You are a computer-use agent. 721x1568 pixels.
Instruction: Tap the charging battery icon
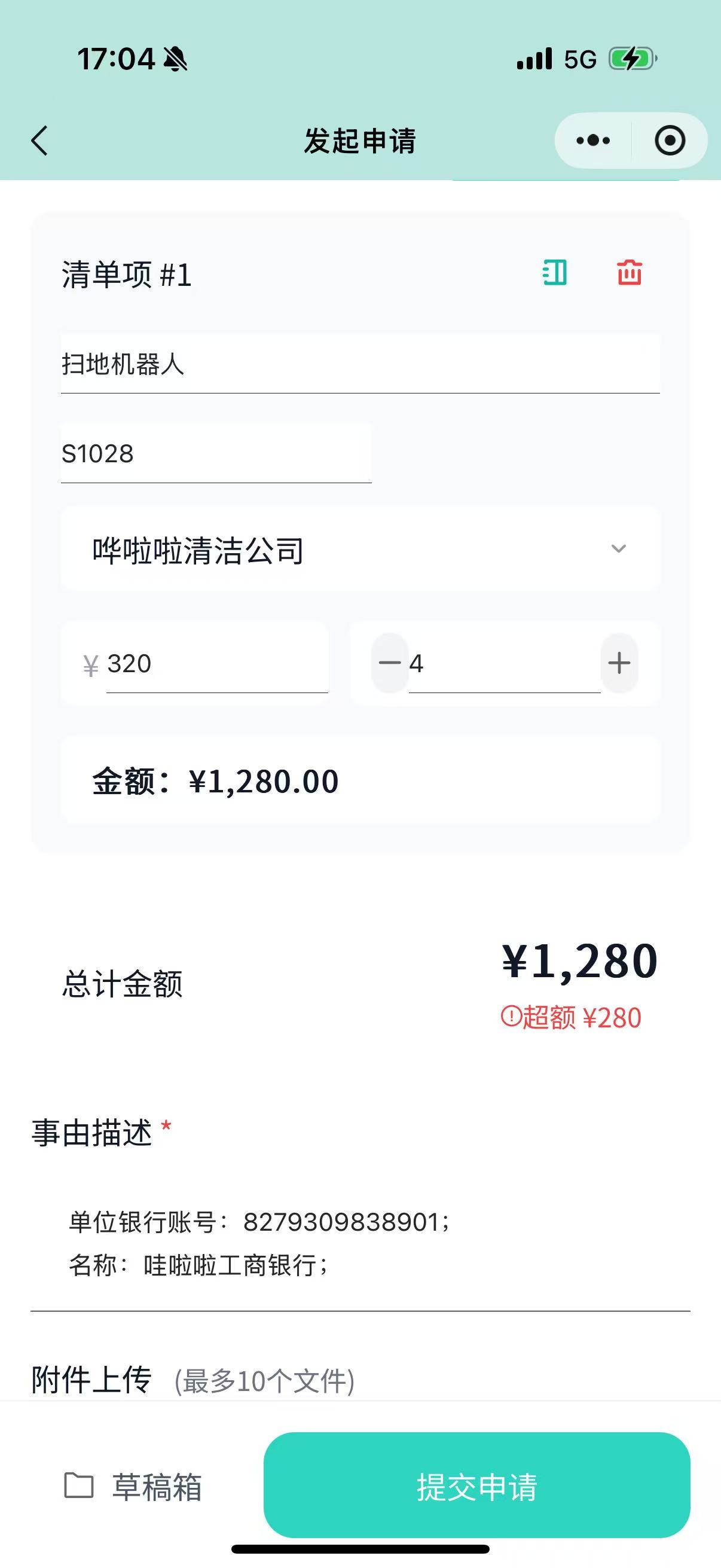pyautogui.click(x=631, y=59)
